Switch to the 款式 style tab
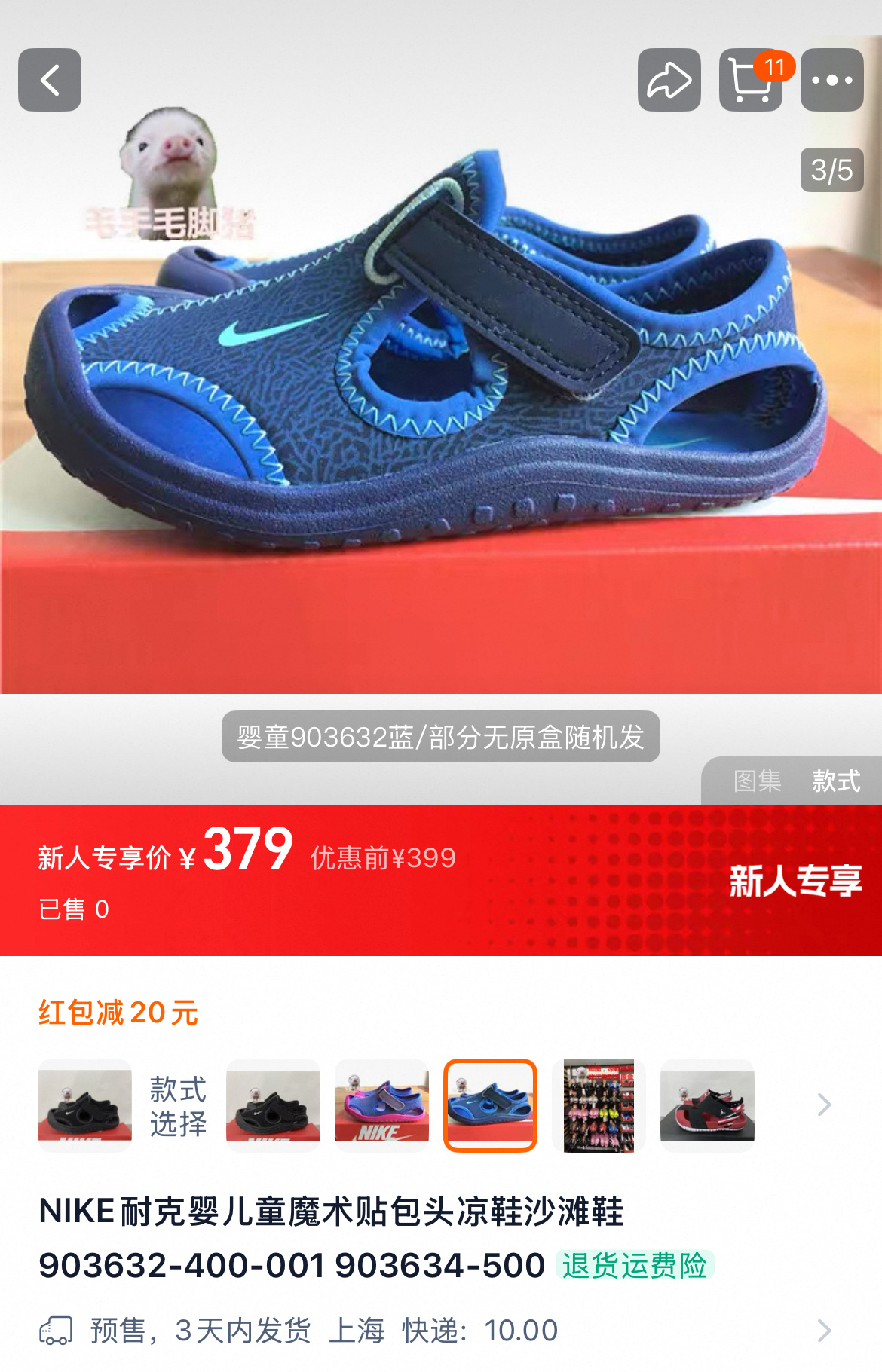This screenshot has width=882, height=1372. (x=836, y=781)
